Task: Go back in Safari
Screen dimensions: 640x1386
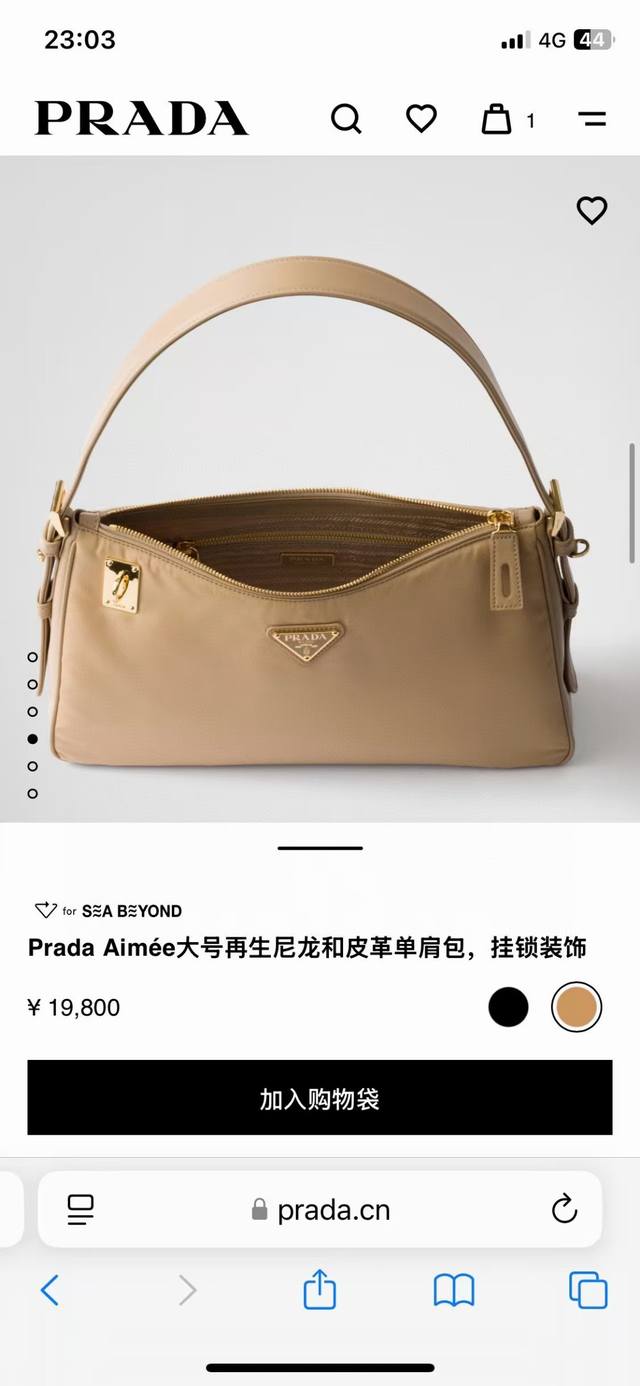Action: (50, 1290)
